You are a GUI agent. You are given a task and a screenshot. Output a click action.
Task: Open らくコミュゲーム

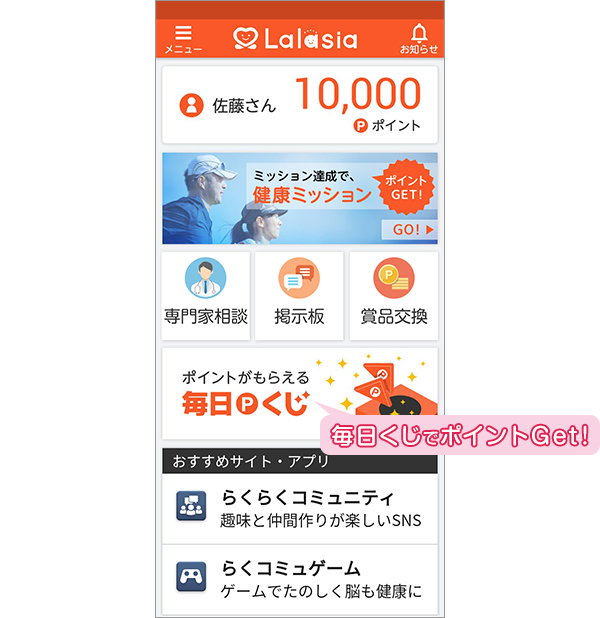[x=299, y=578]
